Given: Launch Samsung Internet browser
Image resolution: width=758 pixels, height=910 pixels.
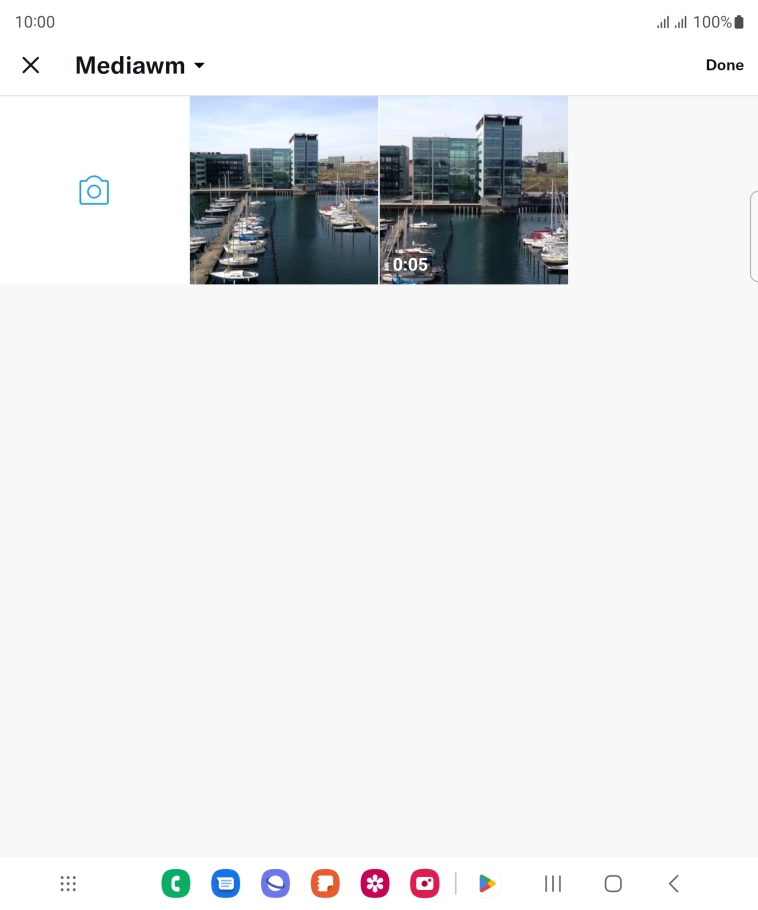Looking at the screenshot, I should [275, 883].
